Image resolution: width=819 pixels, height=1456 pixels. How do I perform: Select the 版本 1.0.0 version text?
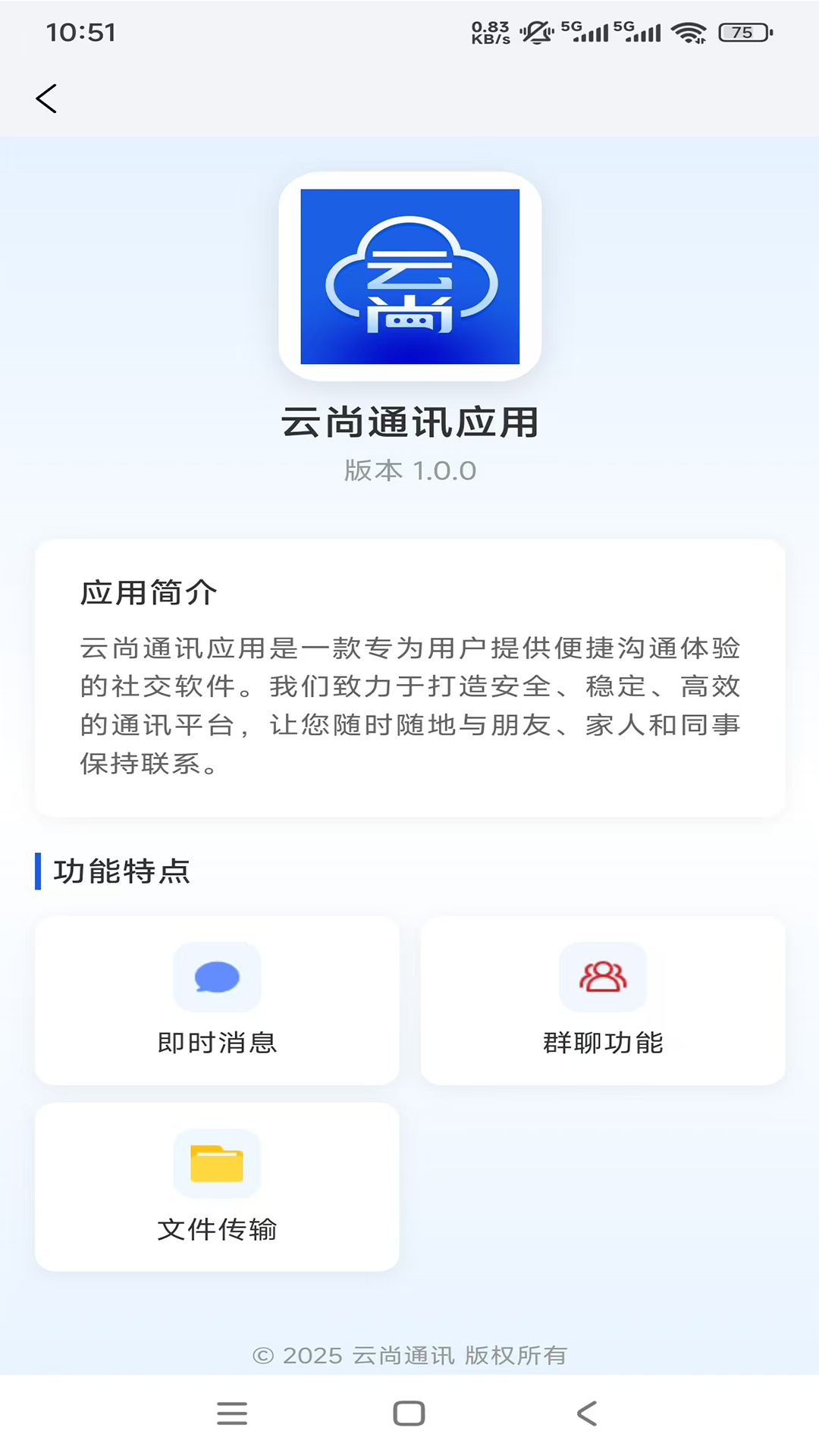pos(409,470)
